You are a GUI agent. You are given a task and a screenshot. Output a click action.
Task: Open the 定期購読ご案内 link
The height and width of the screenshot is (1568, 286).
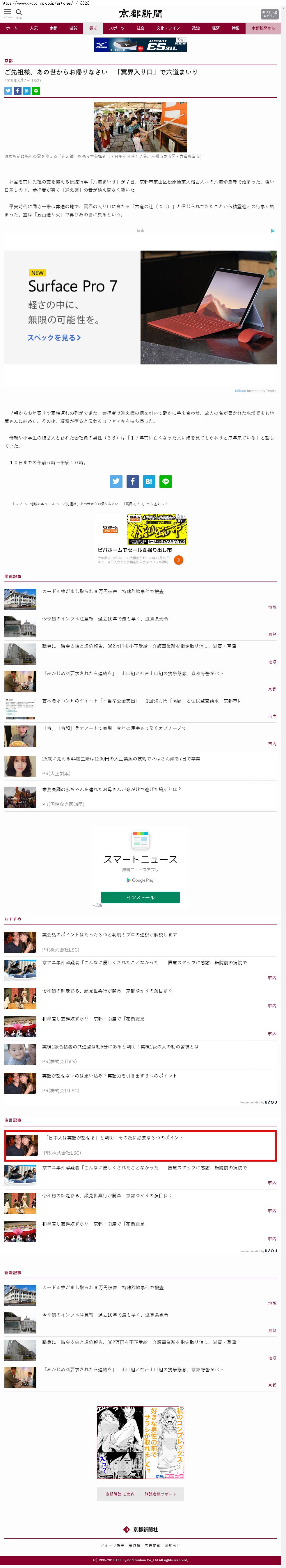click(120, 1494)
